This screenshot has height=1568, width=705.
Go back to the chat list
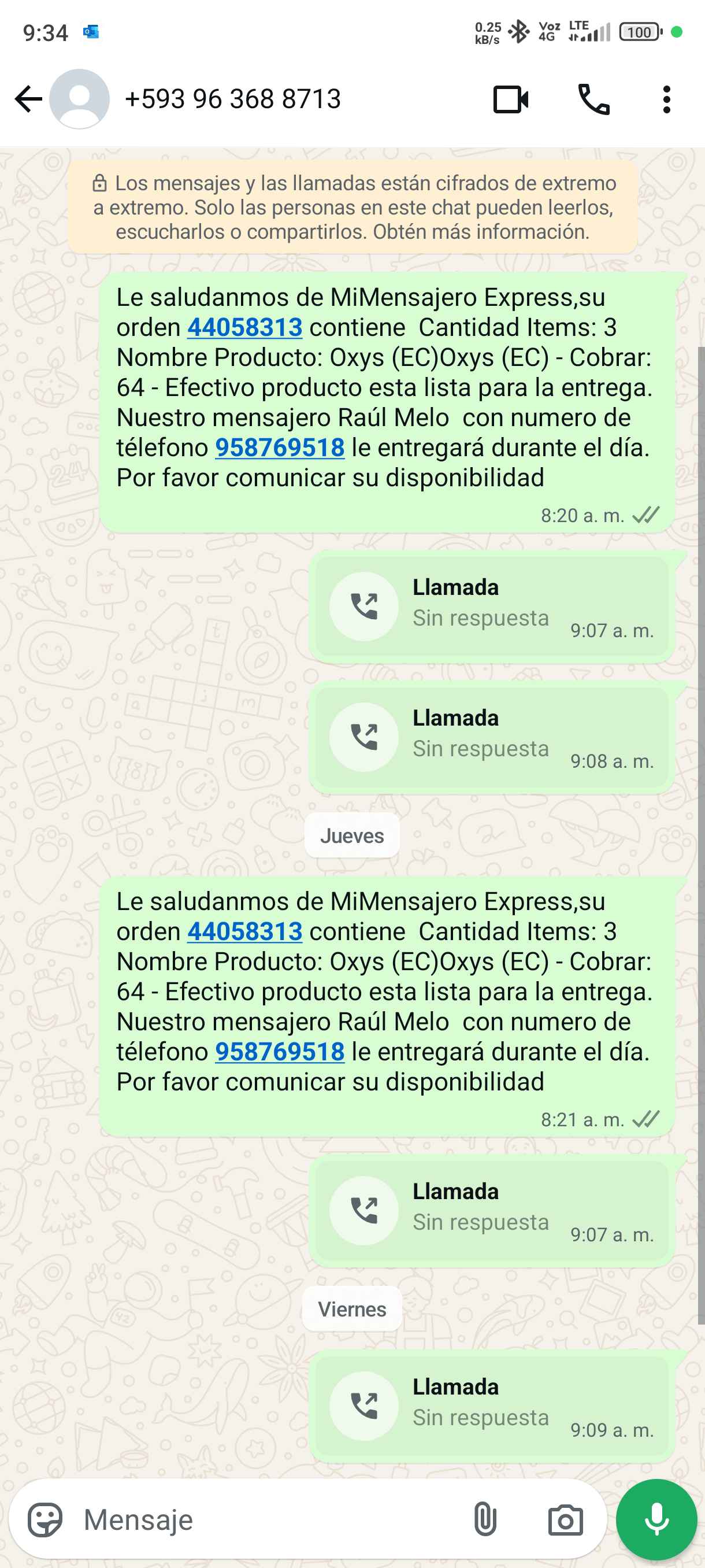point(28,99)
